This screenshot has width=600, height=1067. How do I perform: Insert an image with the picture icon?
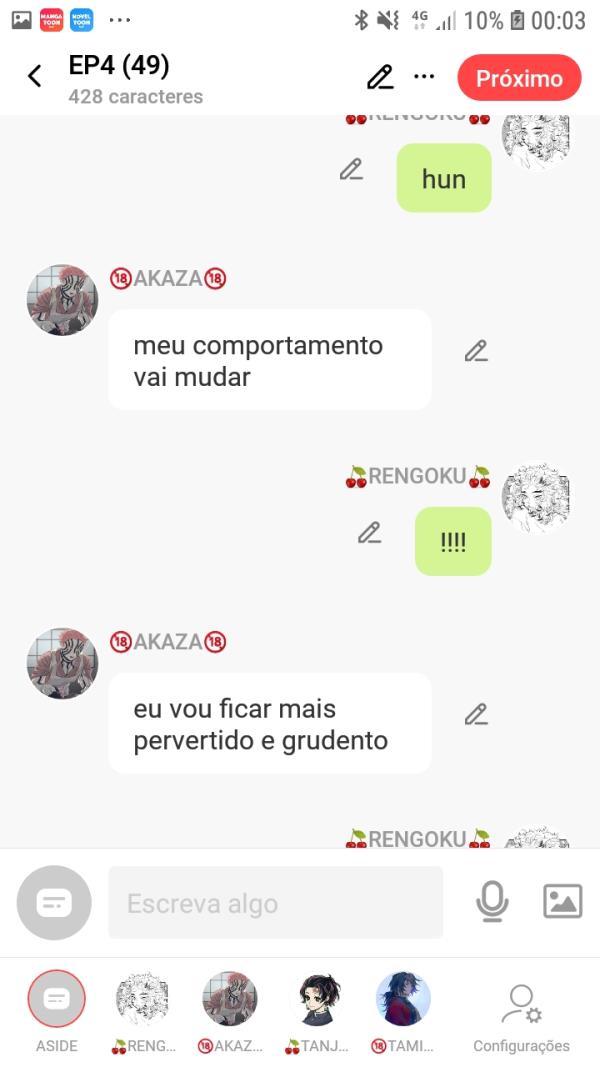562,902
